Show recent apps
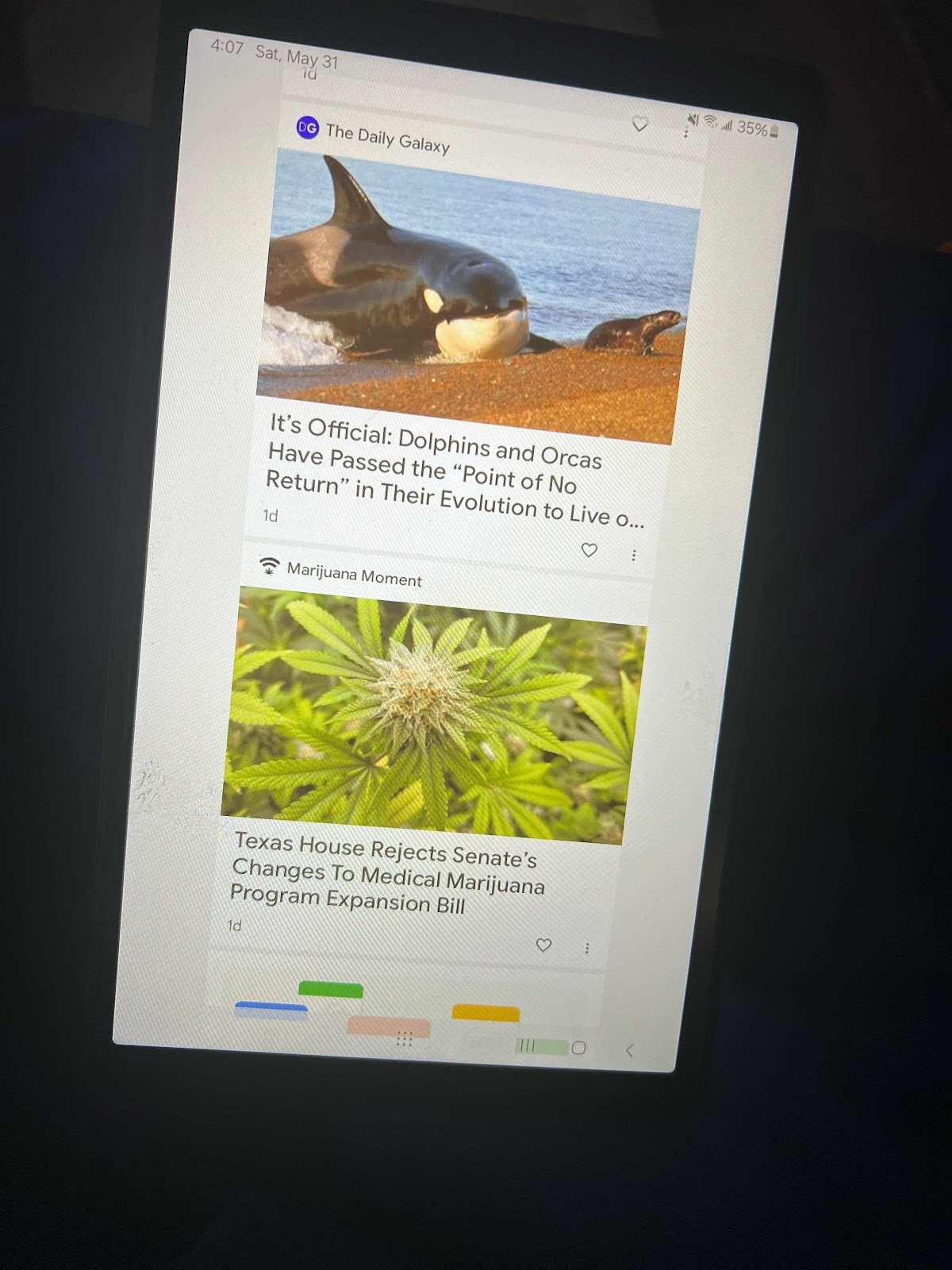 526,1046
